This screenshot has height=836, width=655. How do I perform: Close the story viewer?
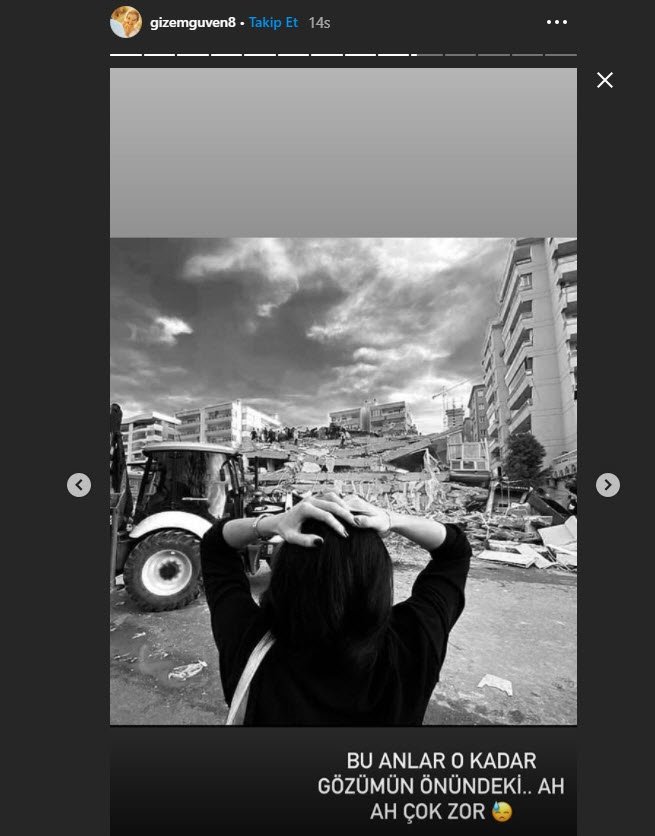pyautogui.click(x=605, y=80)
